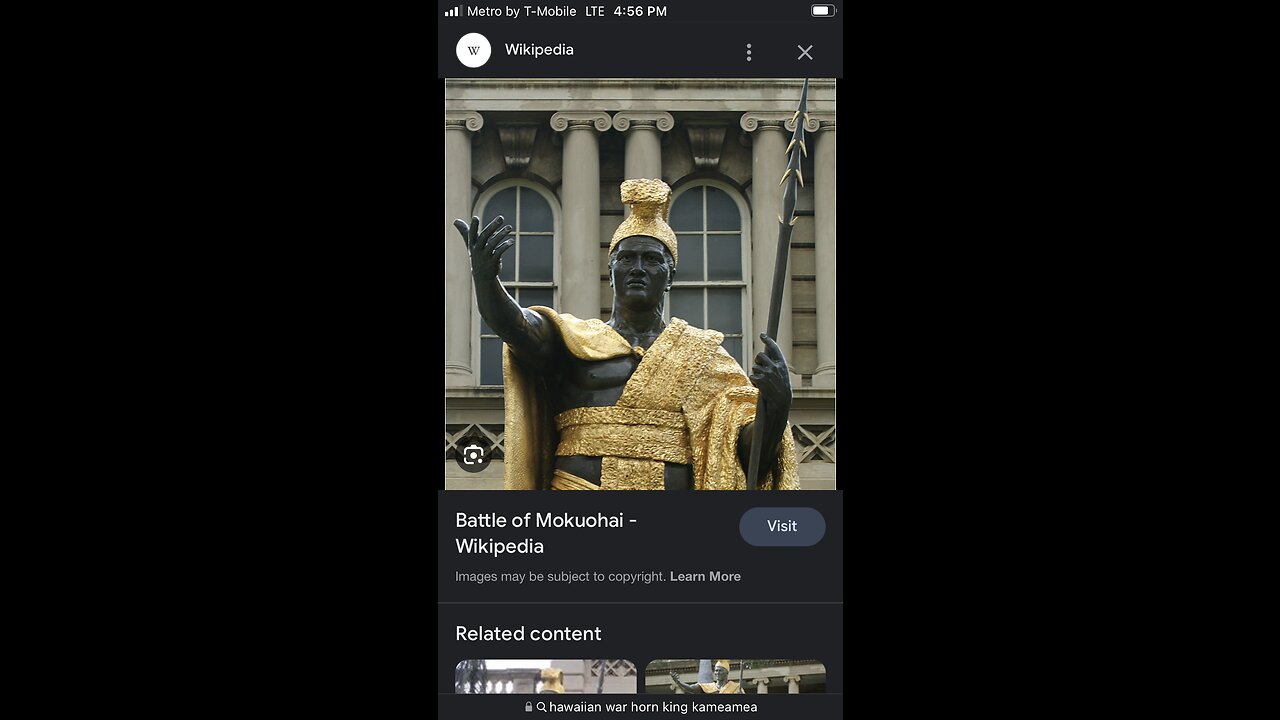Open the first related content thumbnail
Screen dimensions: 1280x720
coord(545,676)
